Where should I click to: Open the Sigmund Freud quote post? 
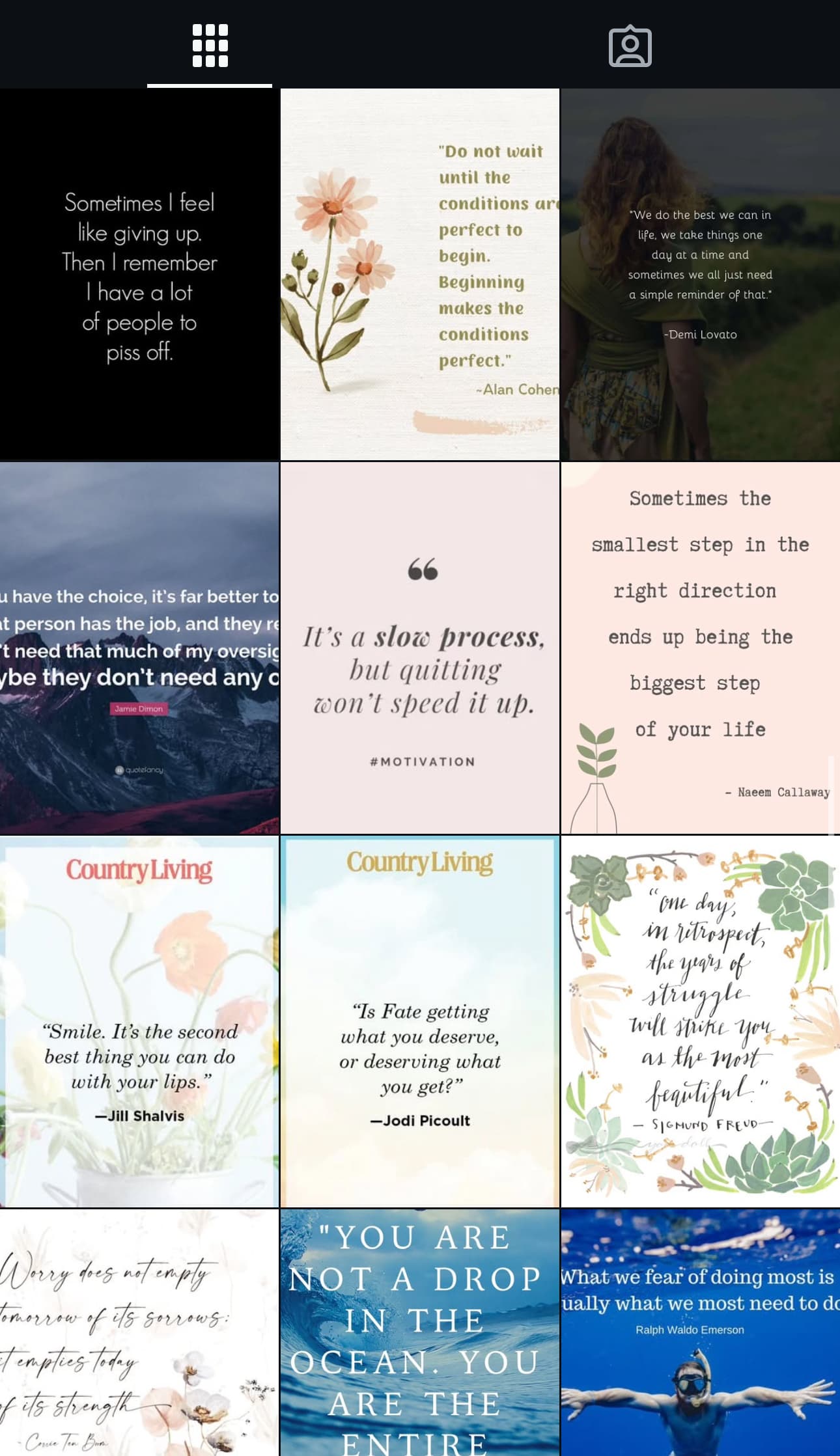coord(701,1022)
